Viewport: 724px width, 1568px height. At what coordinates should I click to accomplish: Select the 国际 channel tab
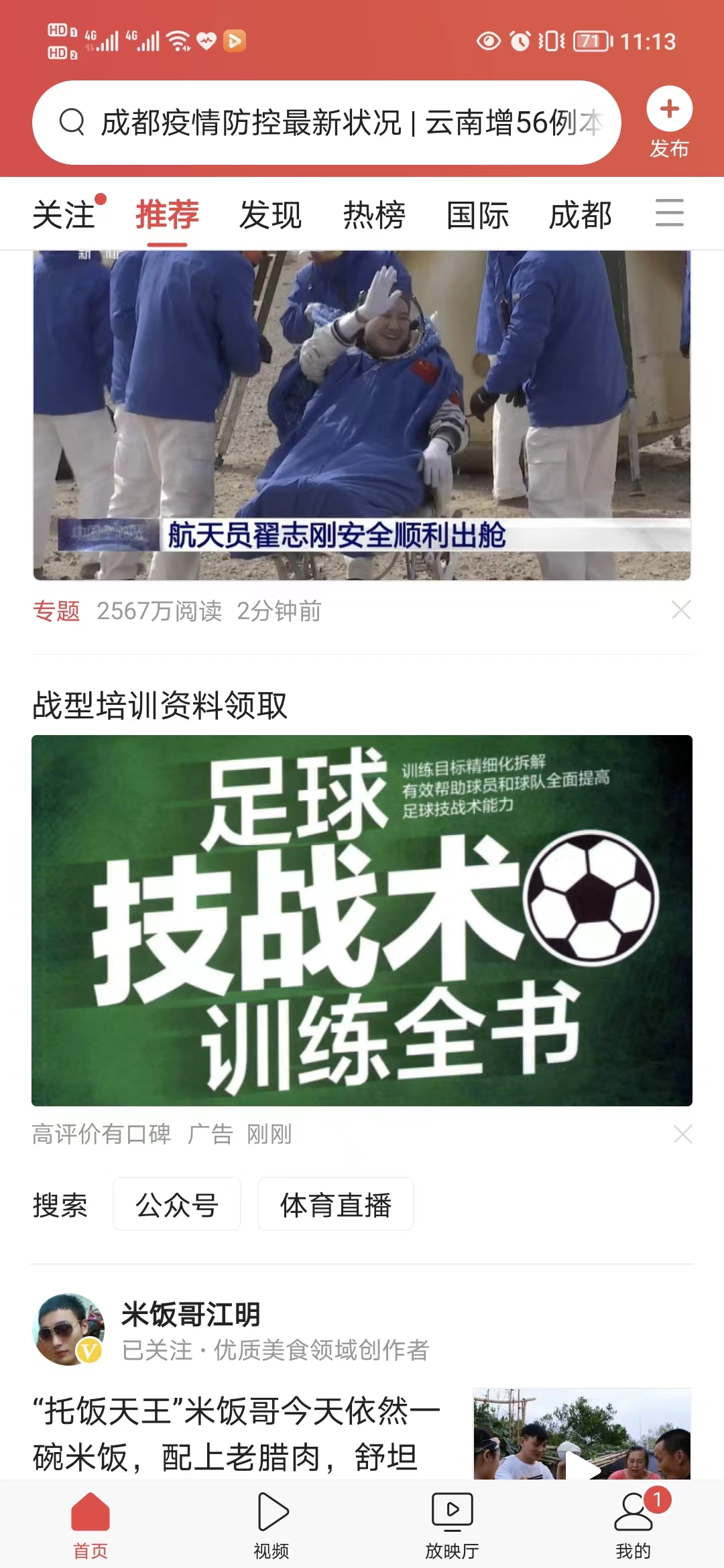(477, 215)
